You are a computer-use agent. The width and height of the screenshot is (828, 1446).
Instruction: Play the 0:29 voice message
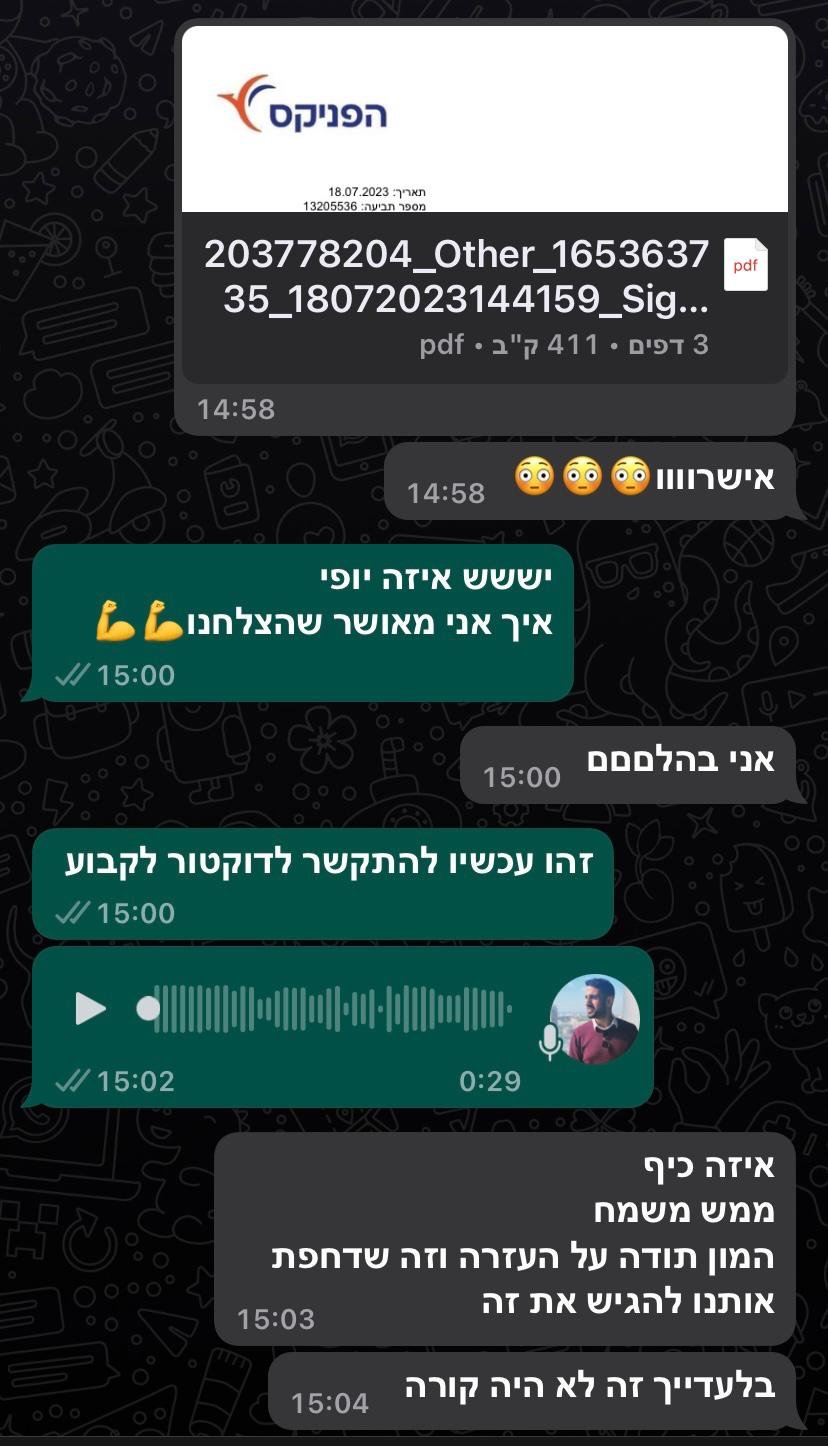click(90, 1008)
